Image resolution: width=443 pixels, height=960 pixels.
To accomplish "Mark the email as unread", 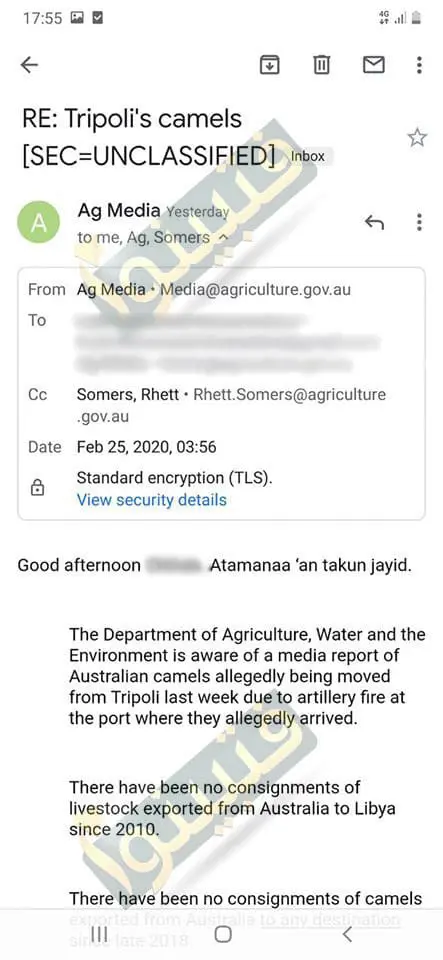I will [374, 64].
